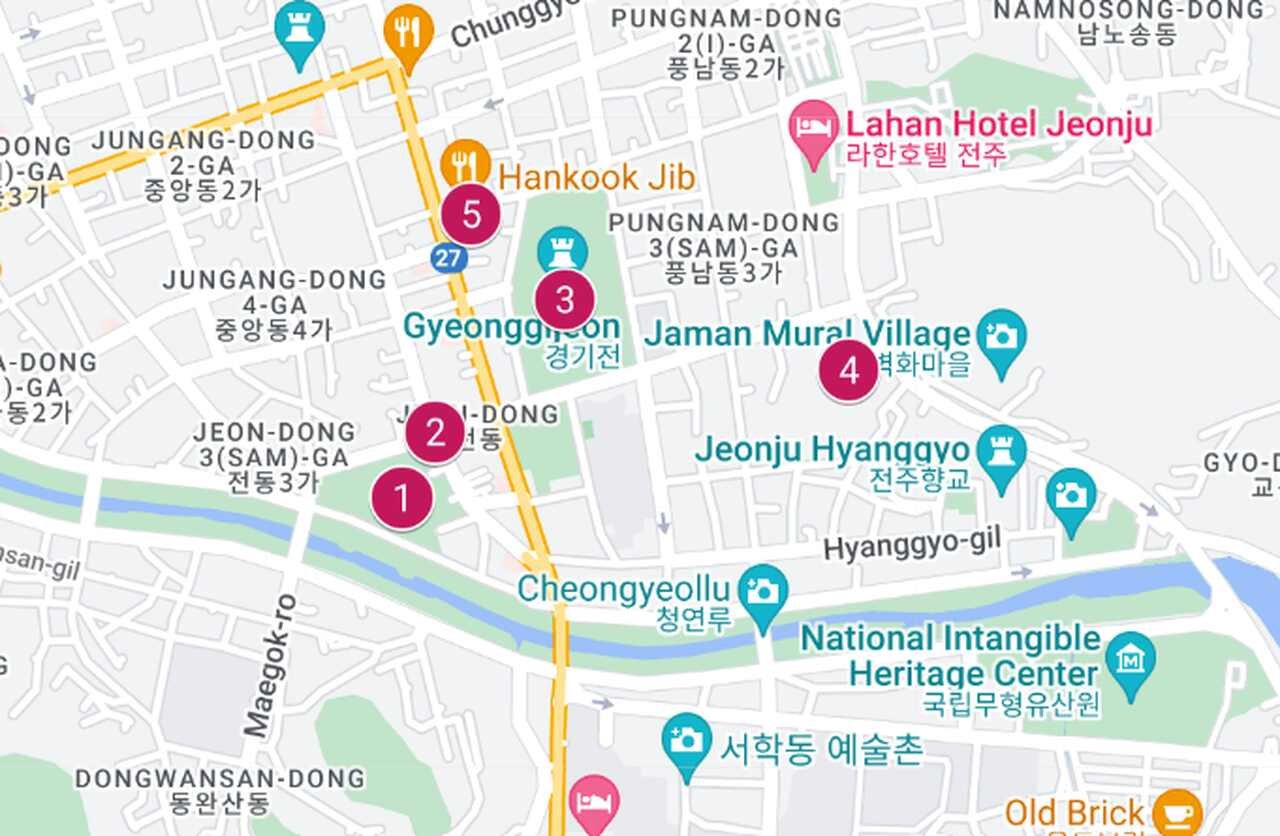Select the Cheongyeollu photo spot pin
Screen dimensions: 1280x836
click(763, 593)
